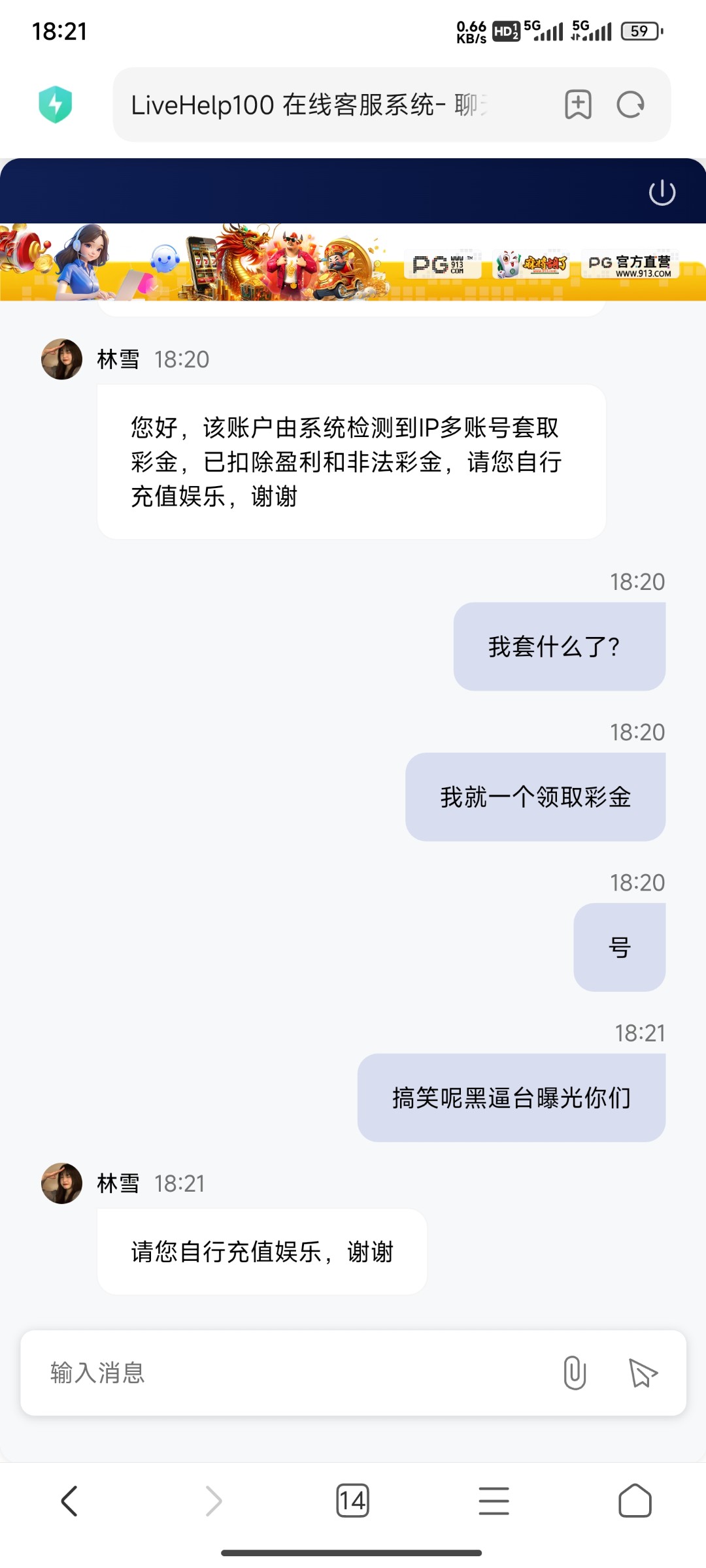Screen dimensions: 706x1568
Task: Tap the power icon to end chat
Action: pos(662,192)
